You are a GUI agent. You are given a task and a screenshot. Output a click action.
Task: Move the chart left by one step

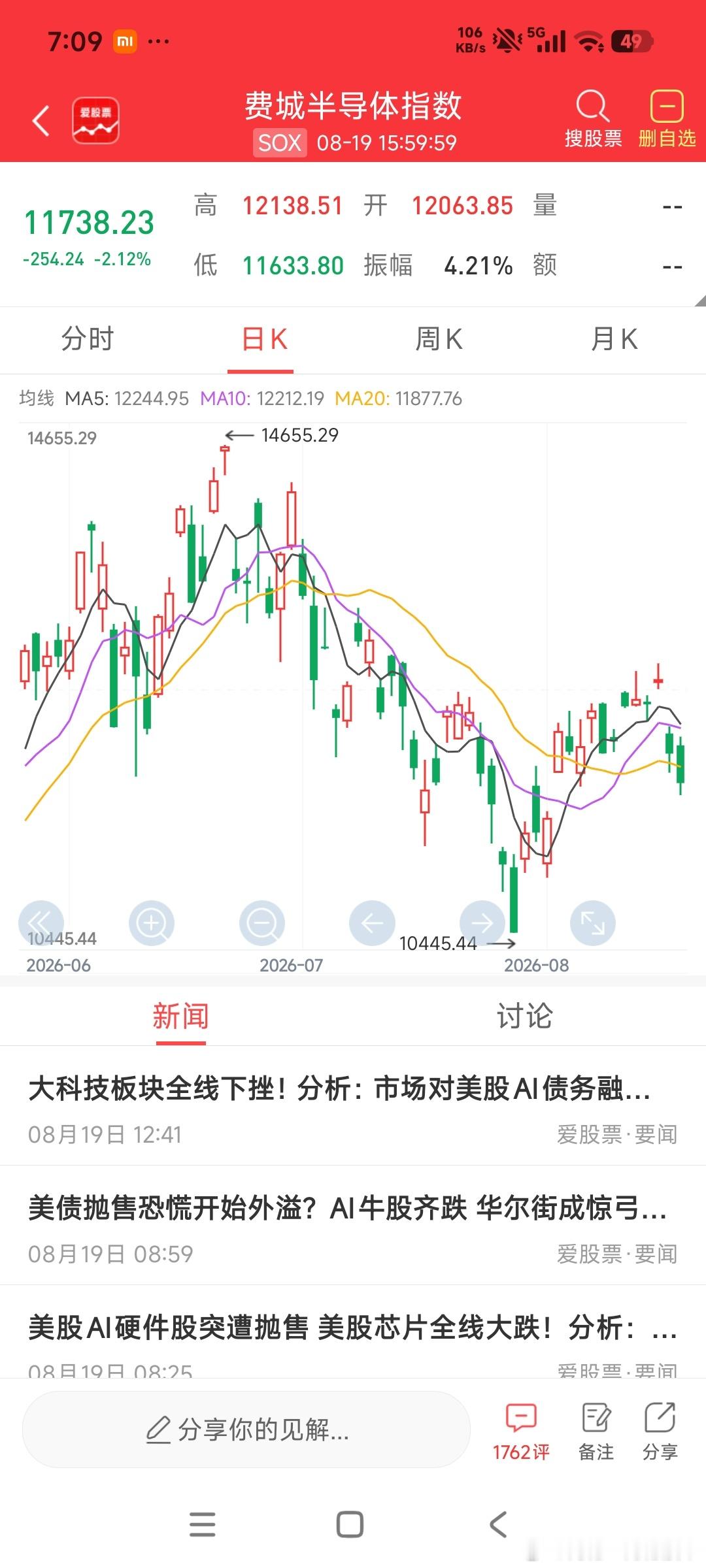point(372,923)
